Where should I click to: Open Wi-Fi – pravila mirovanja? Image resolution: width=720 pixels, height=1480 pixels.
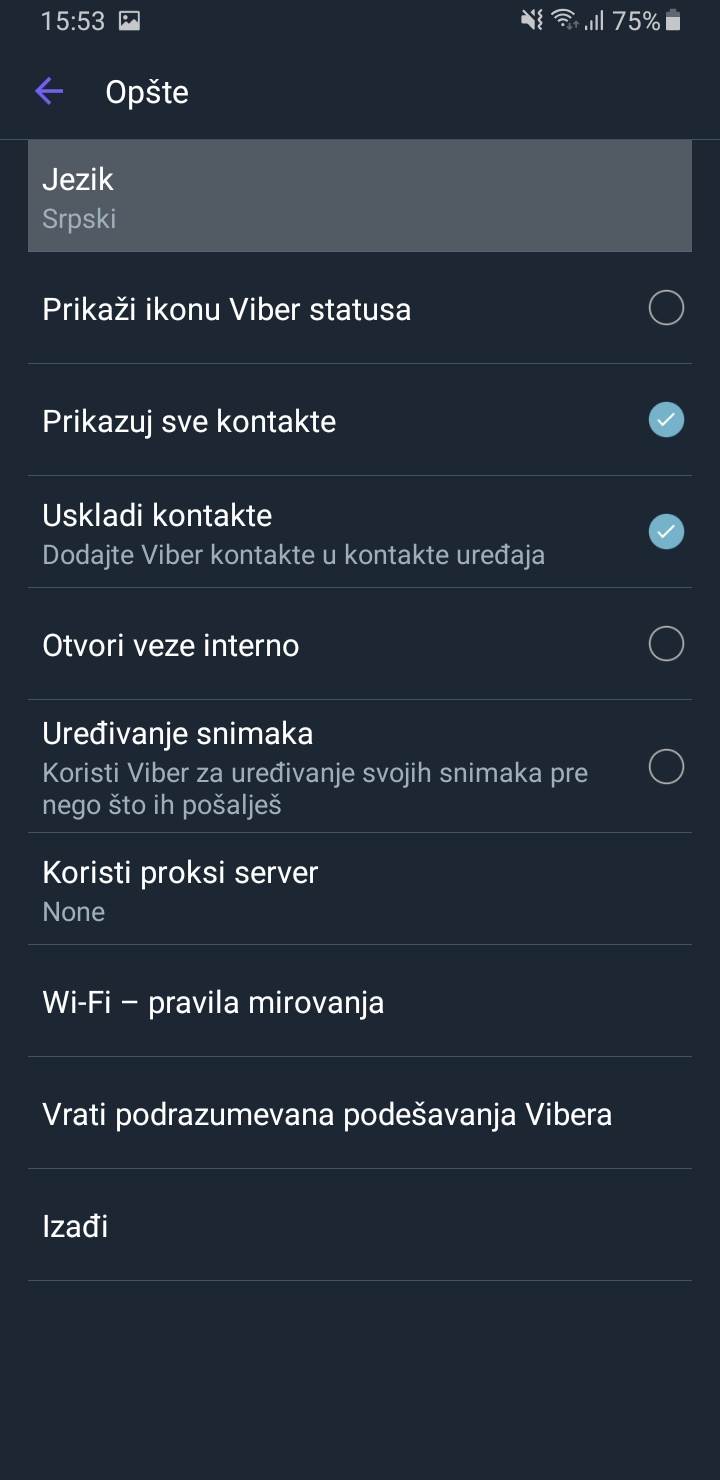pos(359,1002)
